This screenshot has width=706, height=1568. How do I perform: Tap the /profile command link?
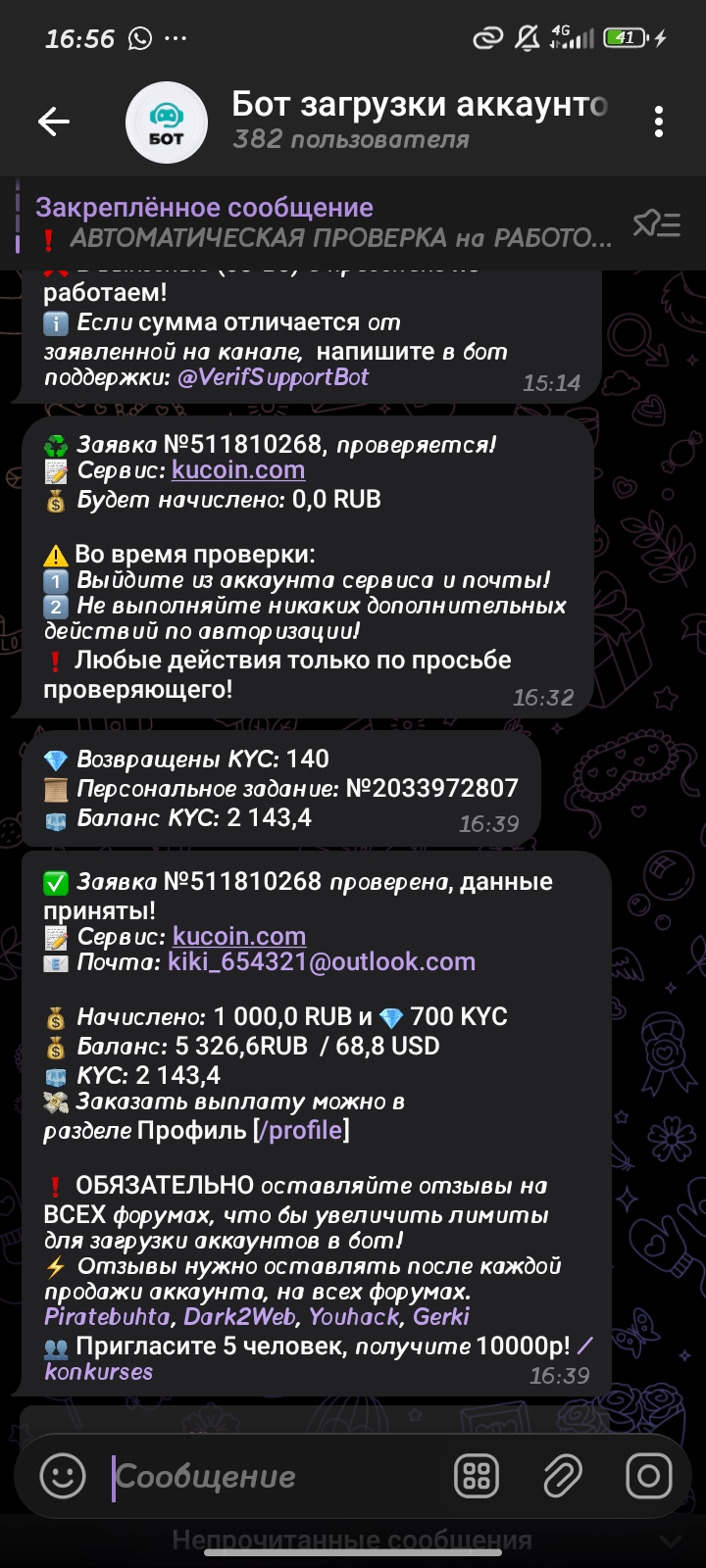click(x=300, y=1130)
